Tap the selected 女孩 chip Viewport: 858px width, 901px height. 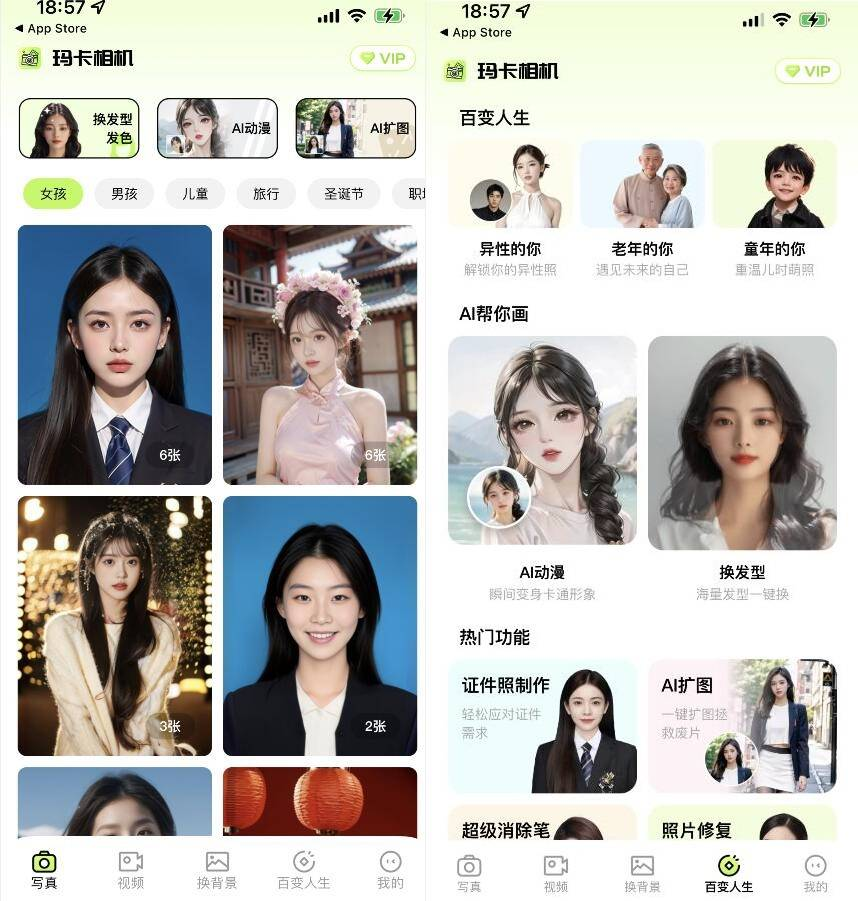(53, 194)
